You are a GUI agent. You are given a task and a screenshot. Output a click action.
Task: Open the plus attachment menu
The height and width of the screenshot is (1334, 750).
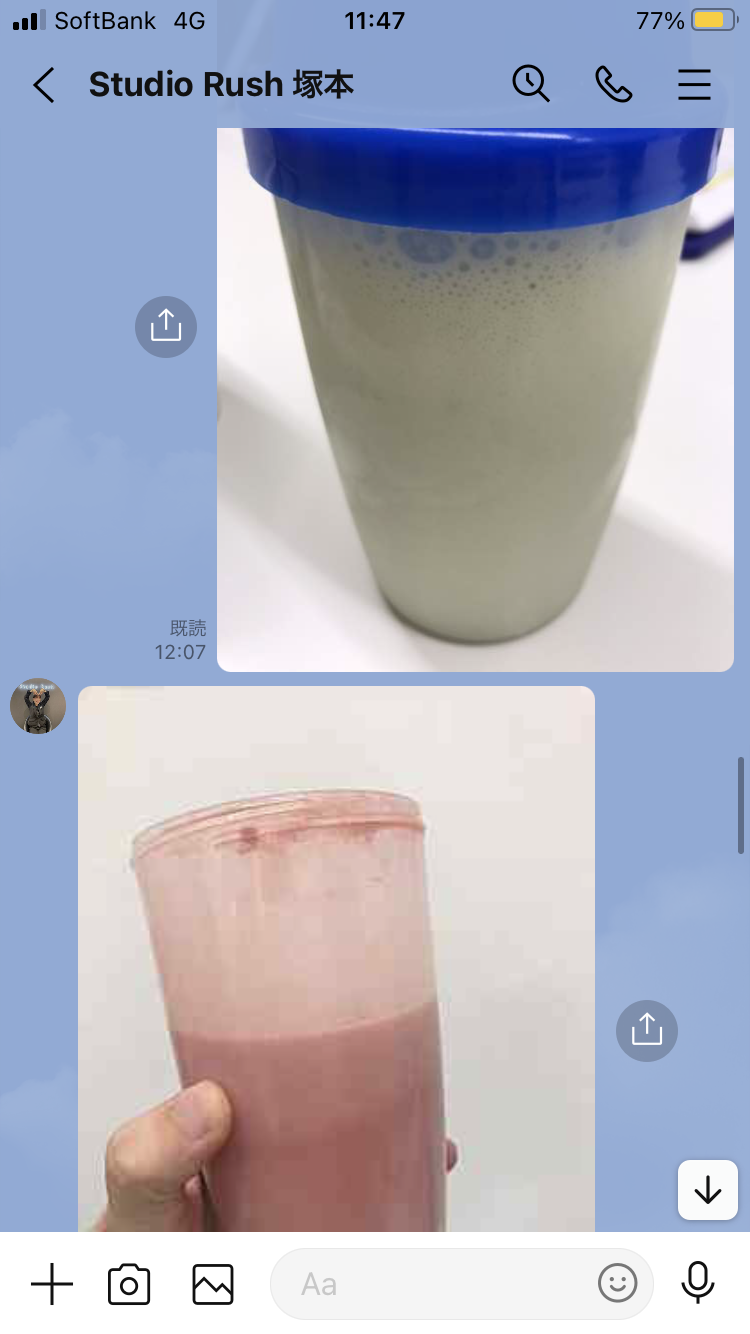(52, 1283)
